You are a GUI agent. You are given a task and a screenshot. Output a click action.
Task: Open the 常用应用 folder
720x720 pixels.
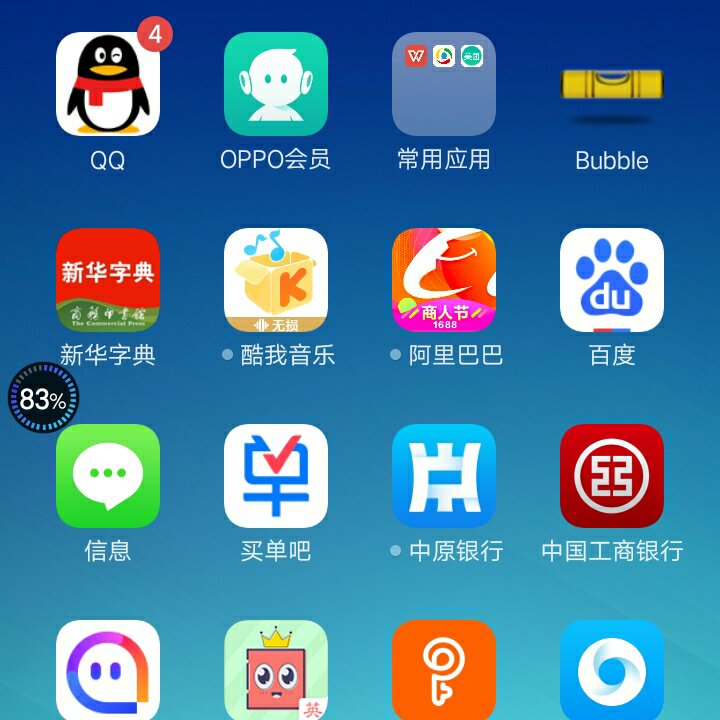444,84
